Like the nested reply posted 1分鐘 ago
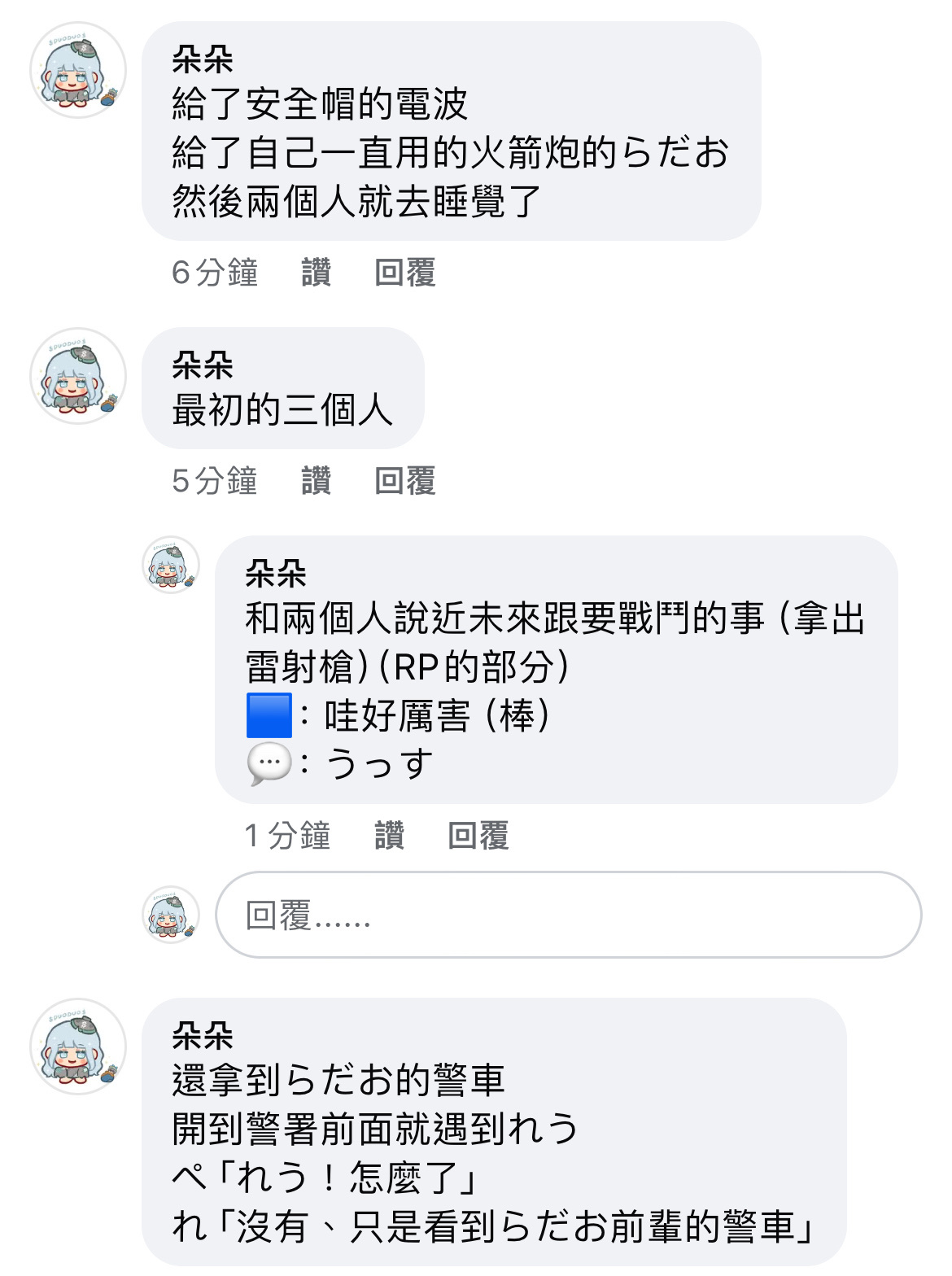The height and width of the screenshot is (1276, 952). (389, 836)
